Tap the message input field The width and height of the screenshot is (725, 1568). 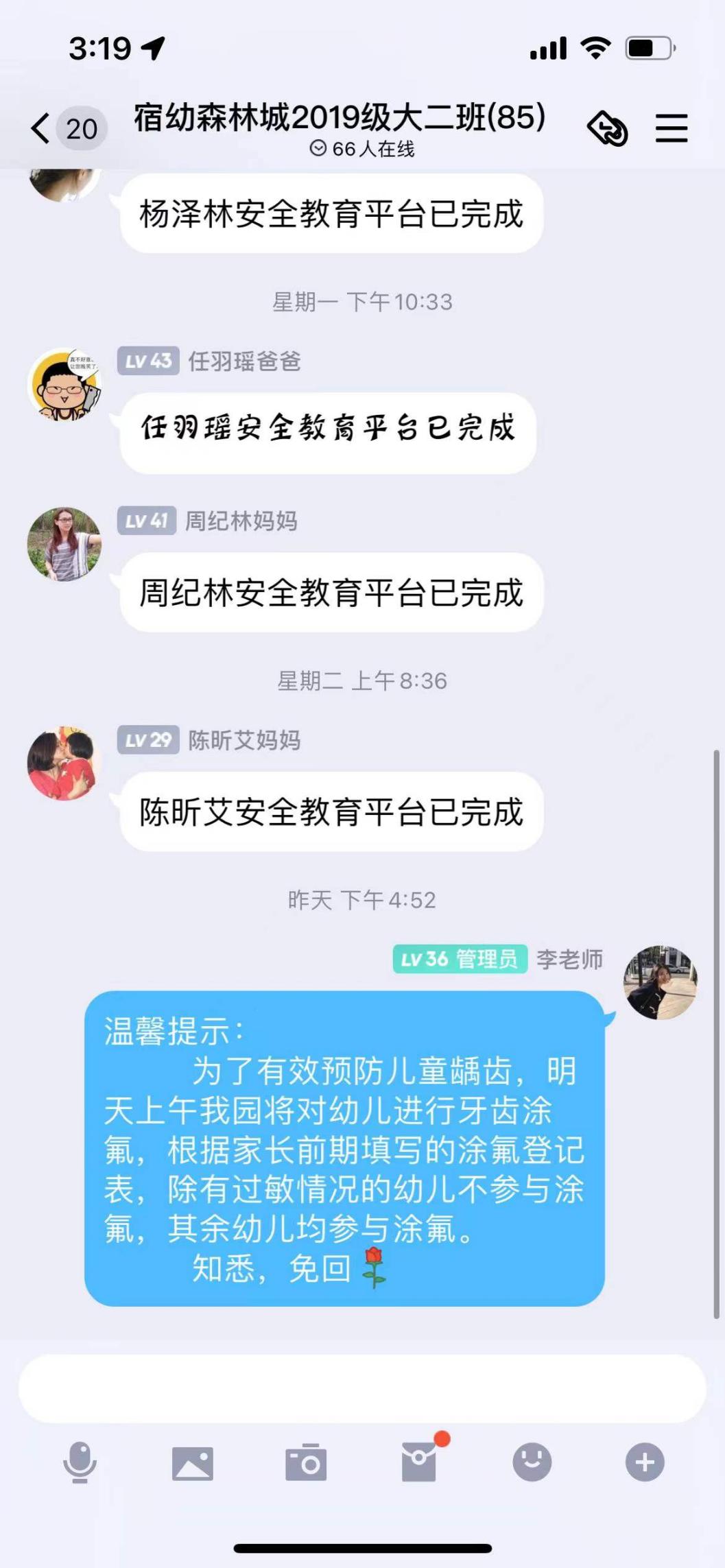[362, 1388]
